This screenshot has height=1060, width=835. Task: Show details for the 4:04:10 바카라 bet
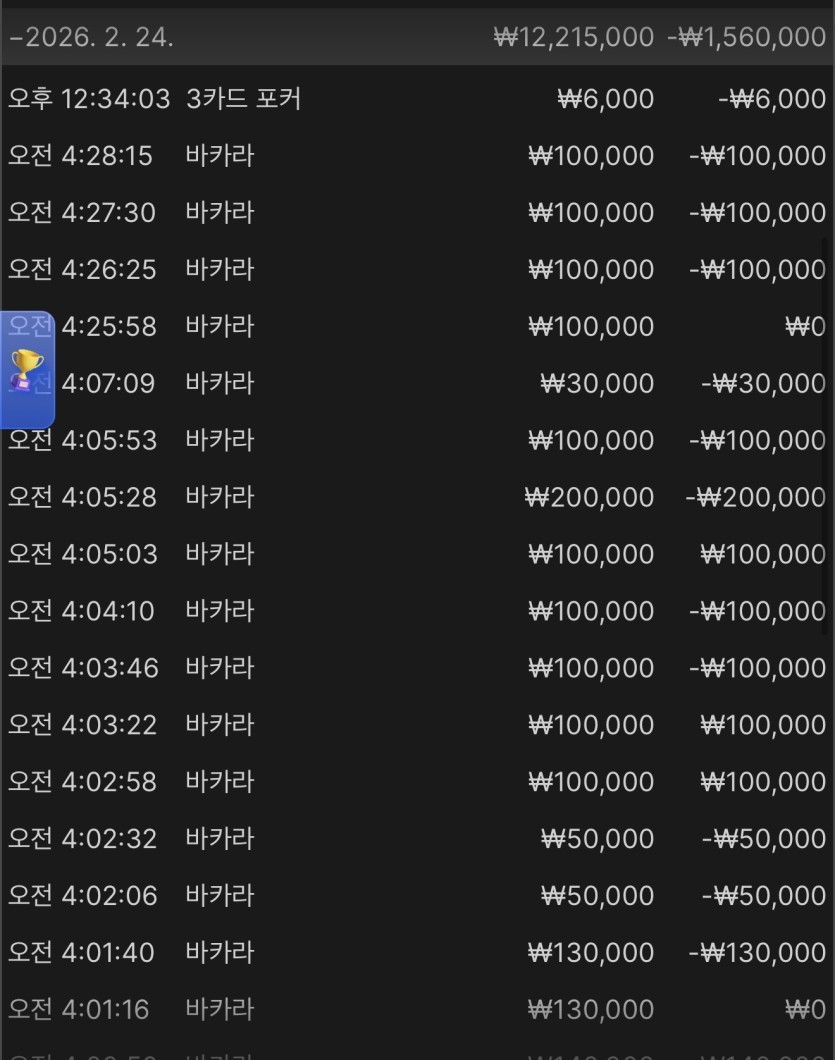click(x=417, y=611)
